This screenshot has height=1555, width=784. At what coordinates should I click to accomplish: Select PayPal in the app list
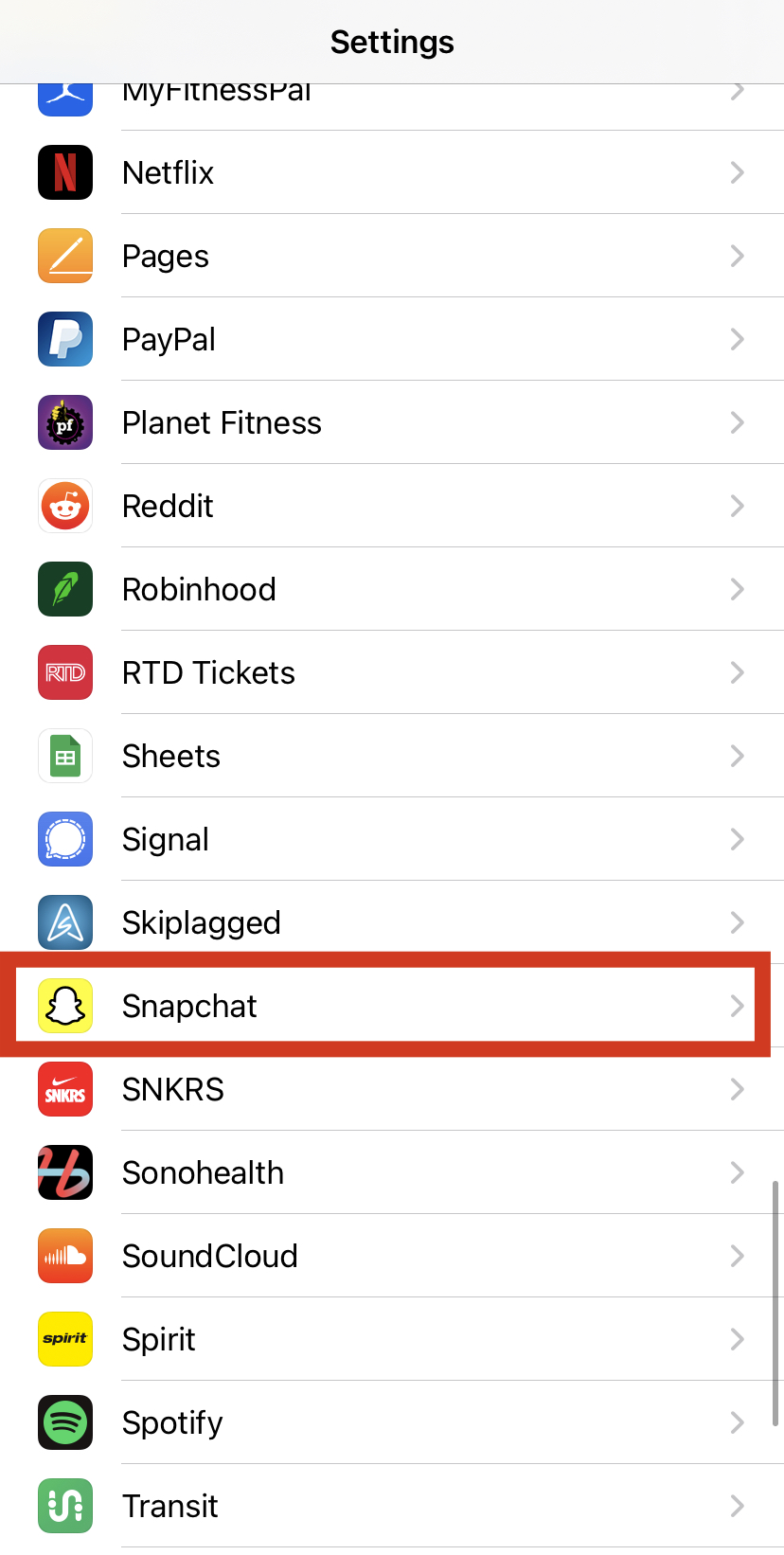392,339
